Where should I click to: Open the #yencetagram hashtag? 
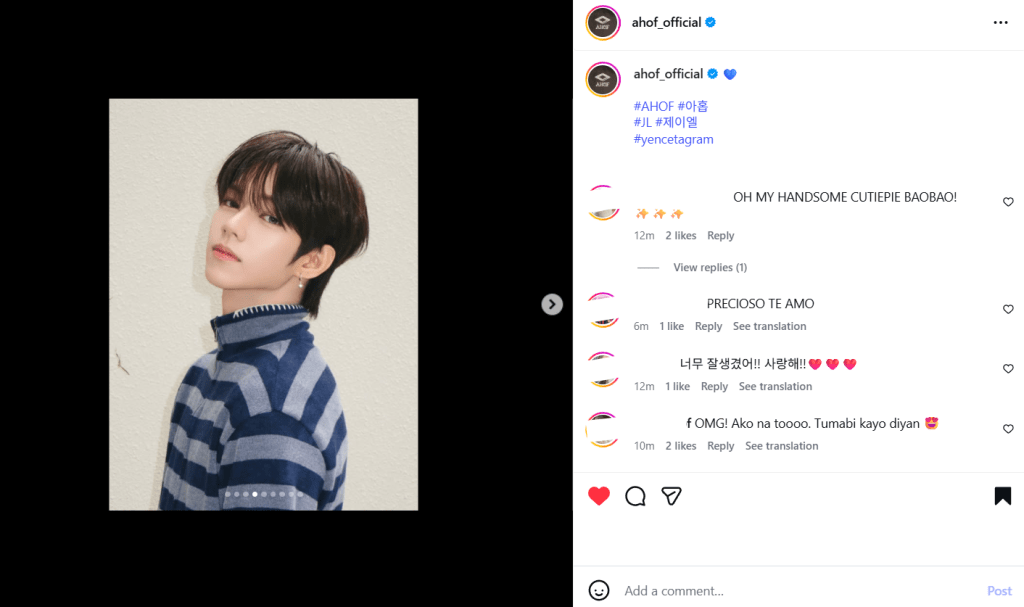[x=673, y=139]
